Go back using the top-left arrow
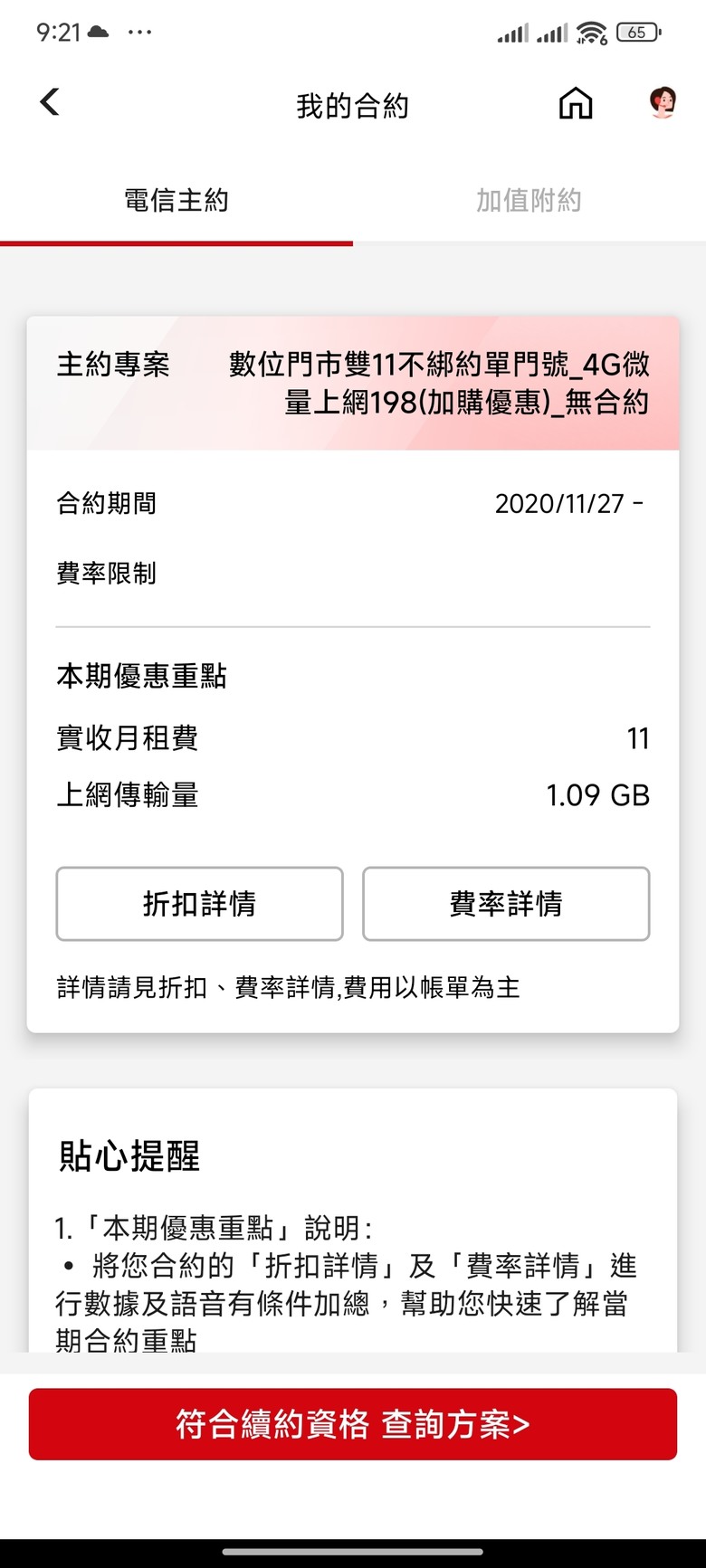 coord(50,102)
